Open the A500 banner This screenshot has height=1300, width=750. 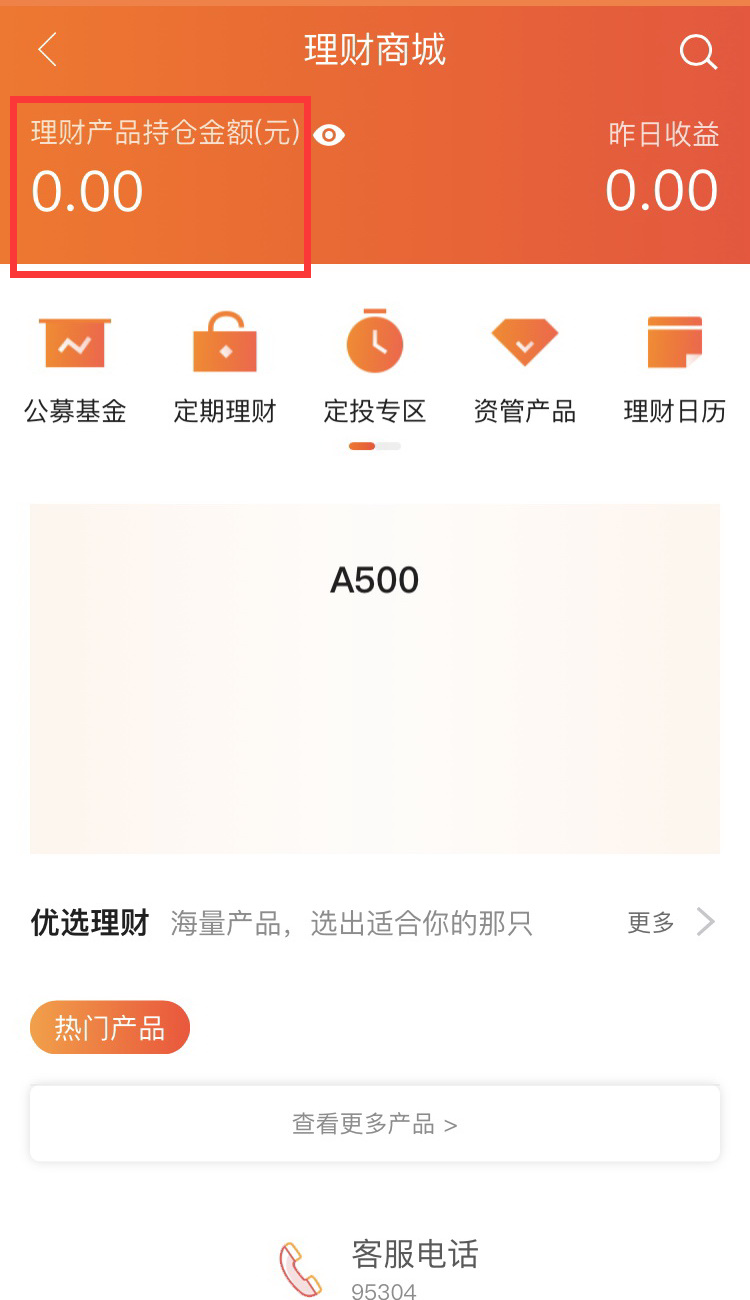tap(375, 678)
